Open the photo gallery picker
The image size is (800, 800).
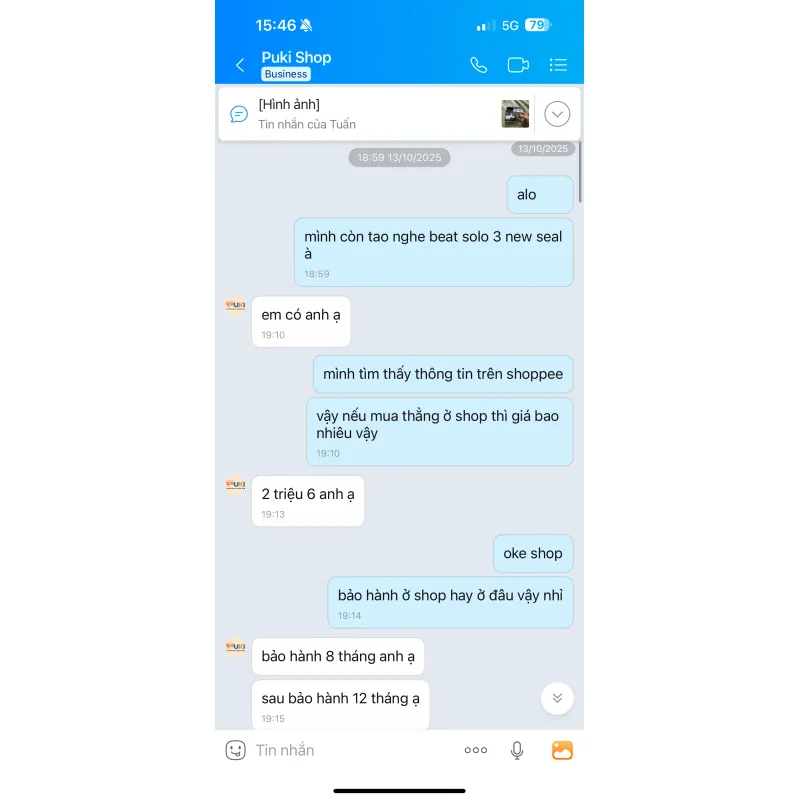562,750
